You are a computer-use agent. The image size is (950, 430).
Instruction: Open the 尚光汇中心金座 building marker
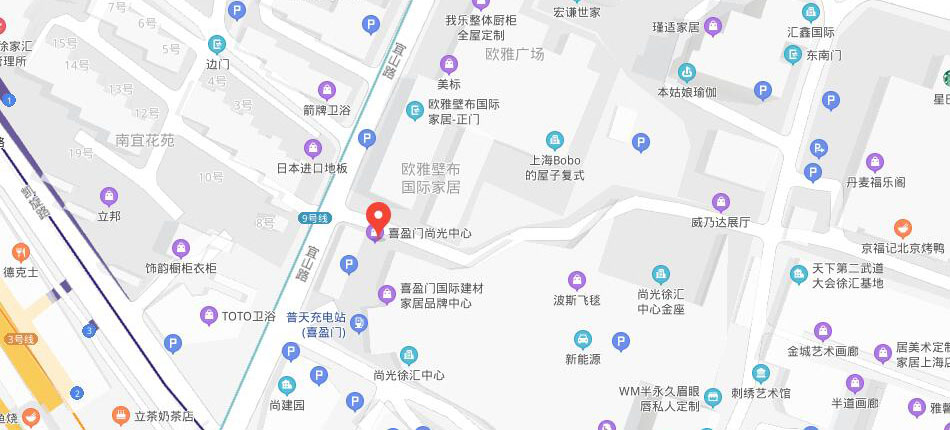[x=660, y=274]
